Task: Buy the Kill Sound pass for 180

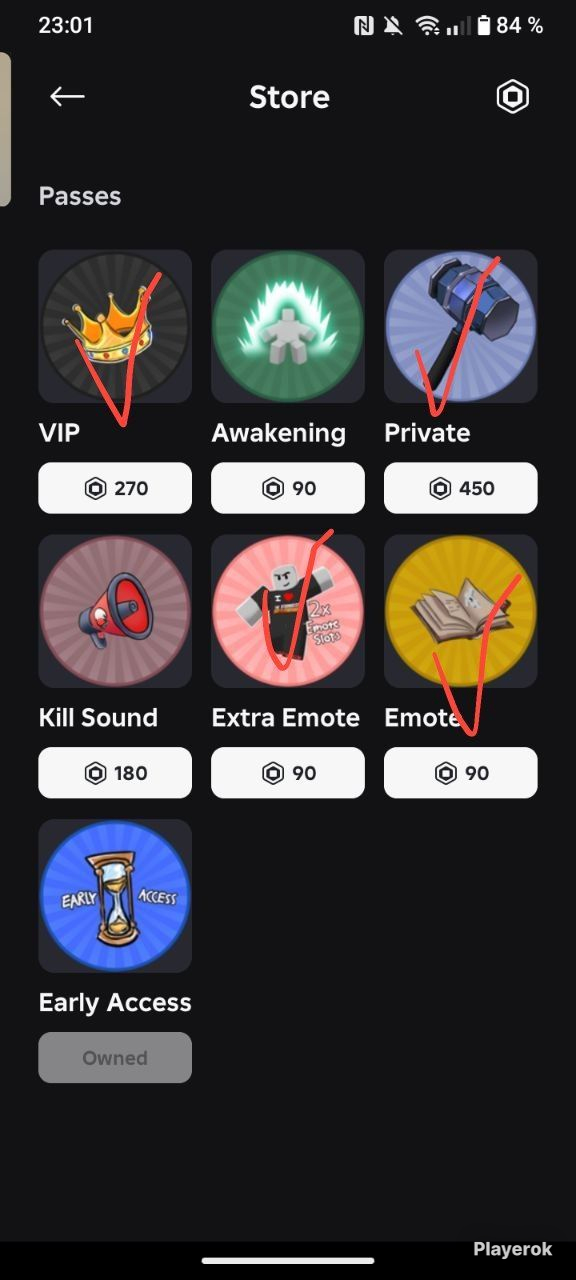Action: tap(115, 773)
